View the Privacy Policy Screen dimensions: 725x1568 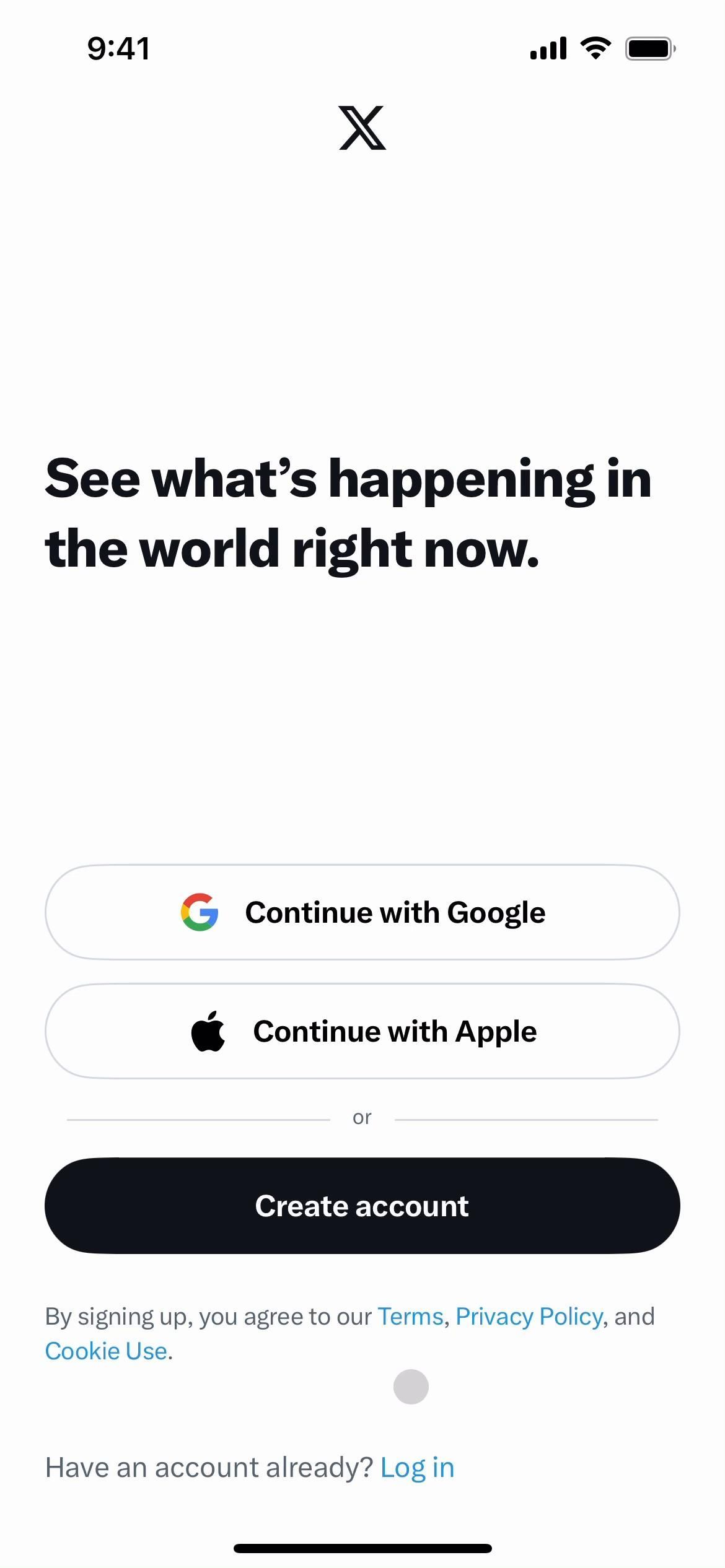pyautogui.click(x=529, y=1316)
